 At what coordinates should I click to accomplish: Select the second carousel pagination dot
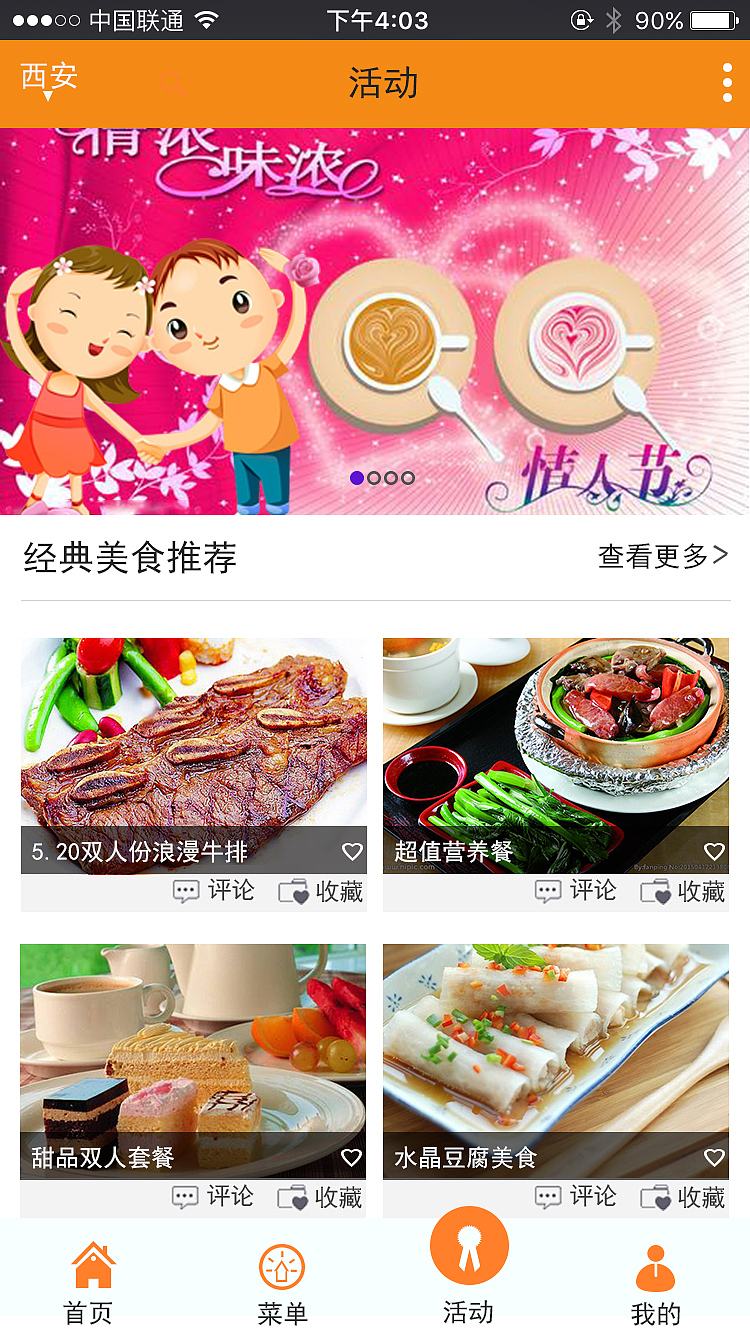374,478
